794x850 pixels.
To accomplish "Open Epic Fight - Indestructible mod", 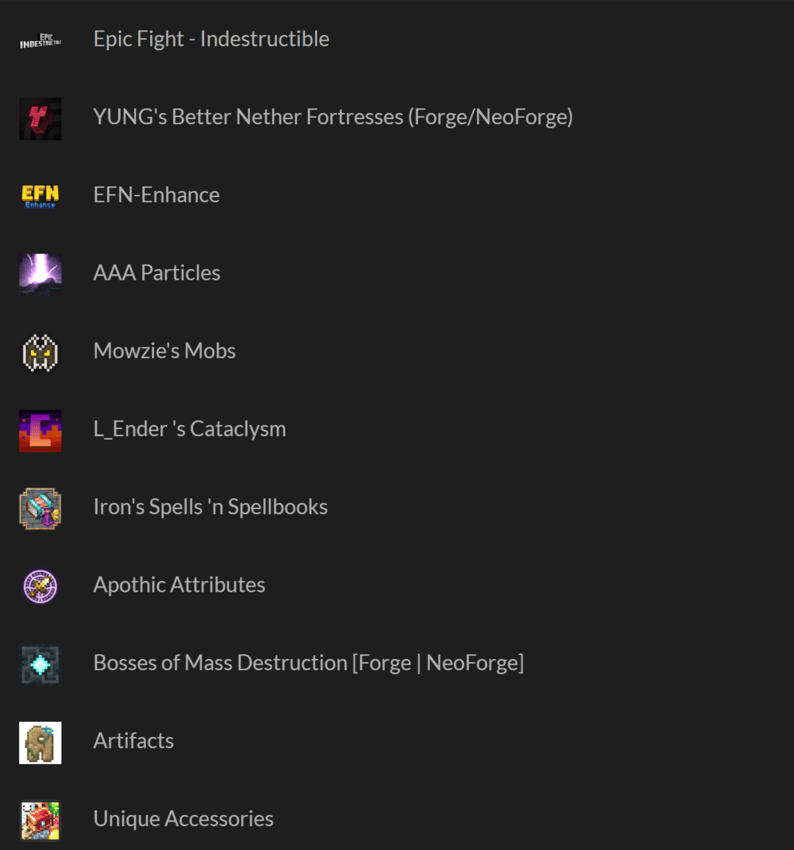I will (x=211, y=39).
